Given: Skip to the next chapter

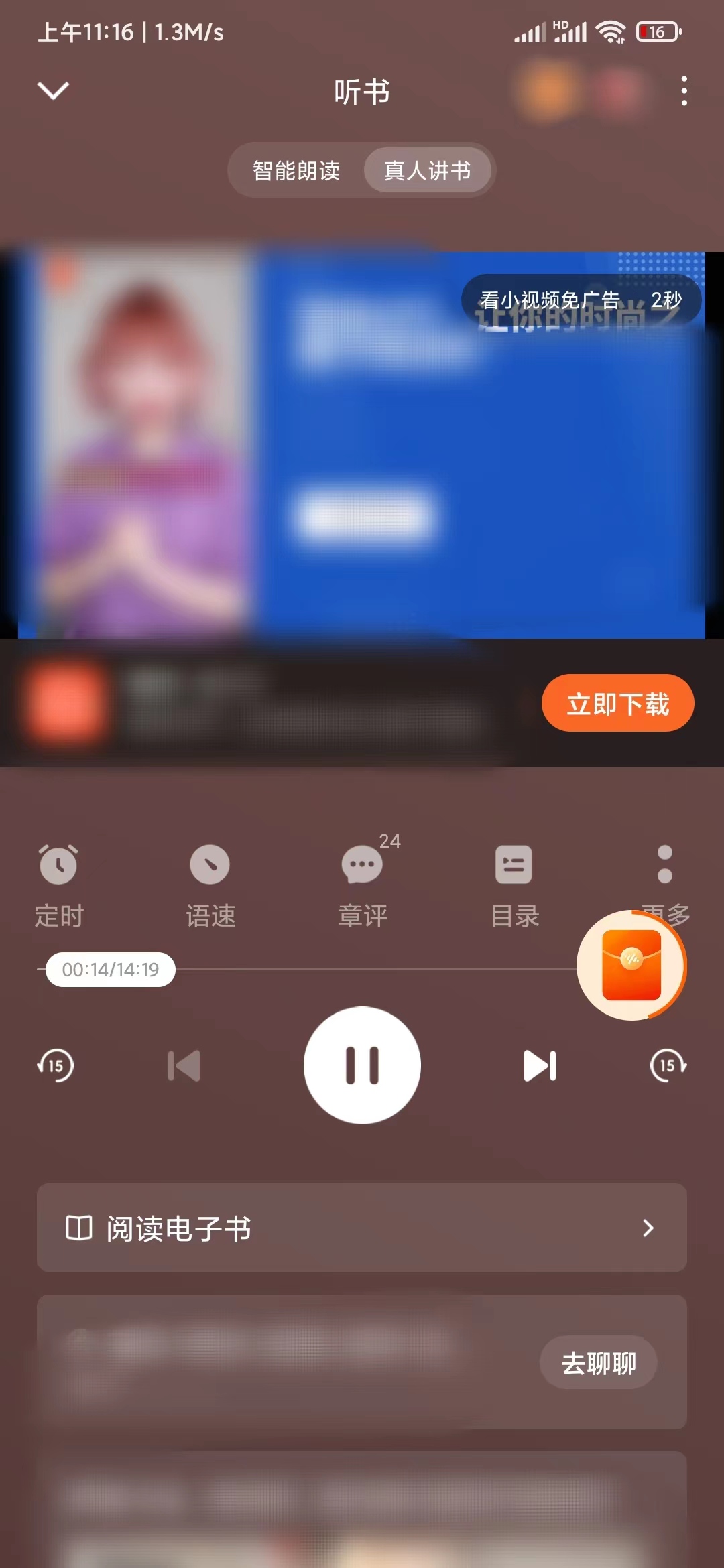Looking at the screenshot, I should point(539,1065).
